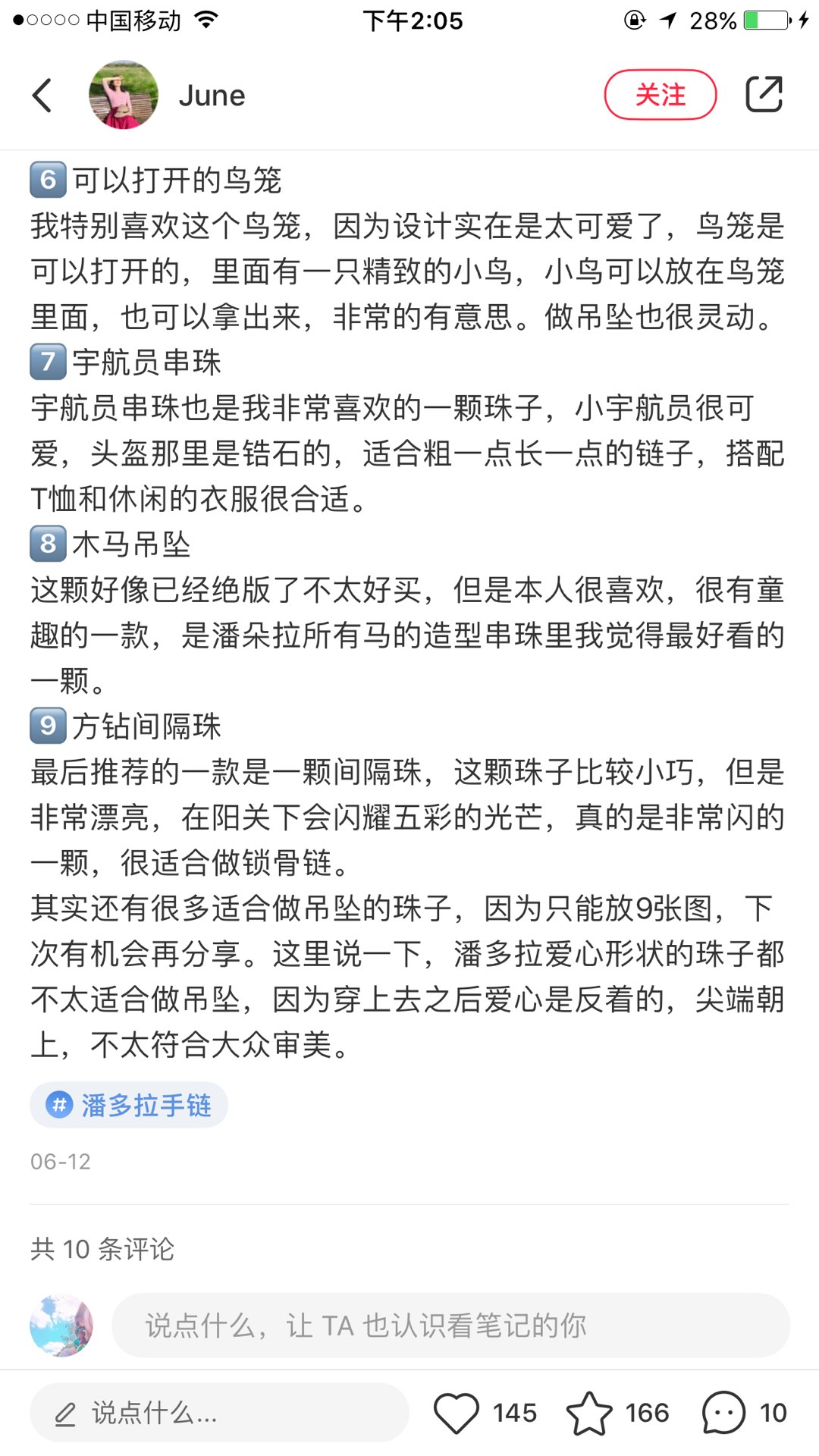Toggle follow on June with the 关注 button
This screenshot has width=819, height=1456.
coord(660,95)
